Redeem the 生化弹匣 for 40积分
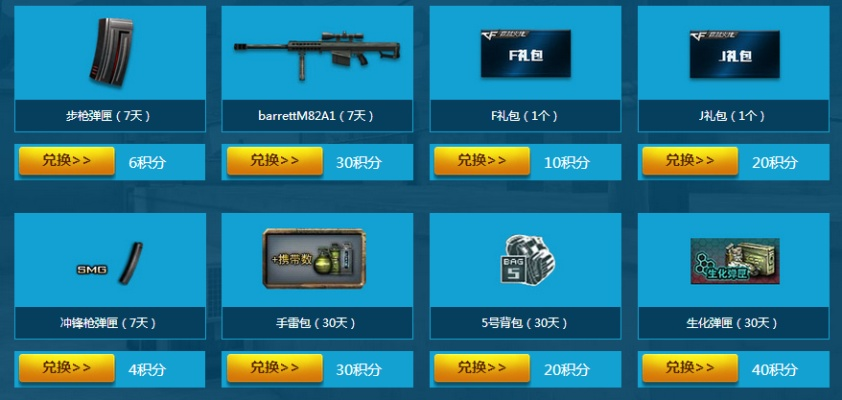Viewport: 842px width, 400px height. click(689, 368)
